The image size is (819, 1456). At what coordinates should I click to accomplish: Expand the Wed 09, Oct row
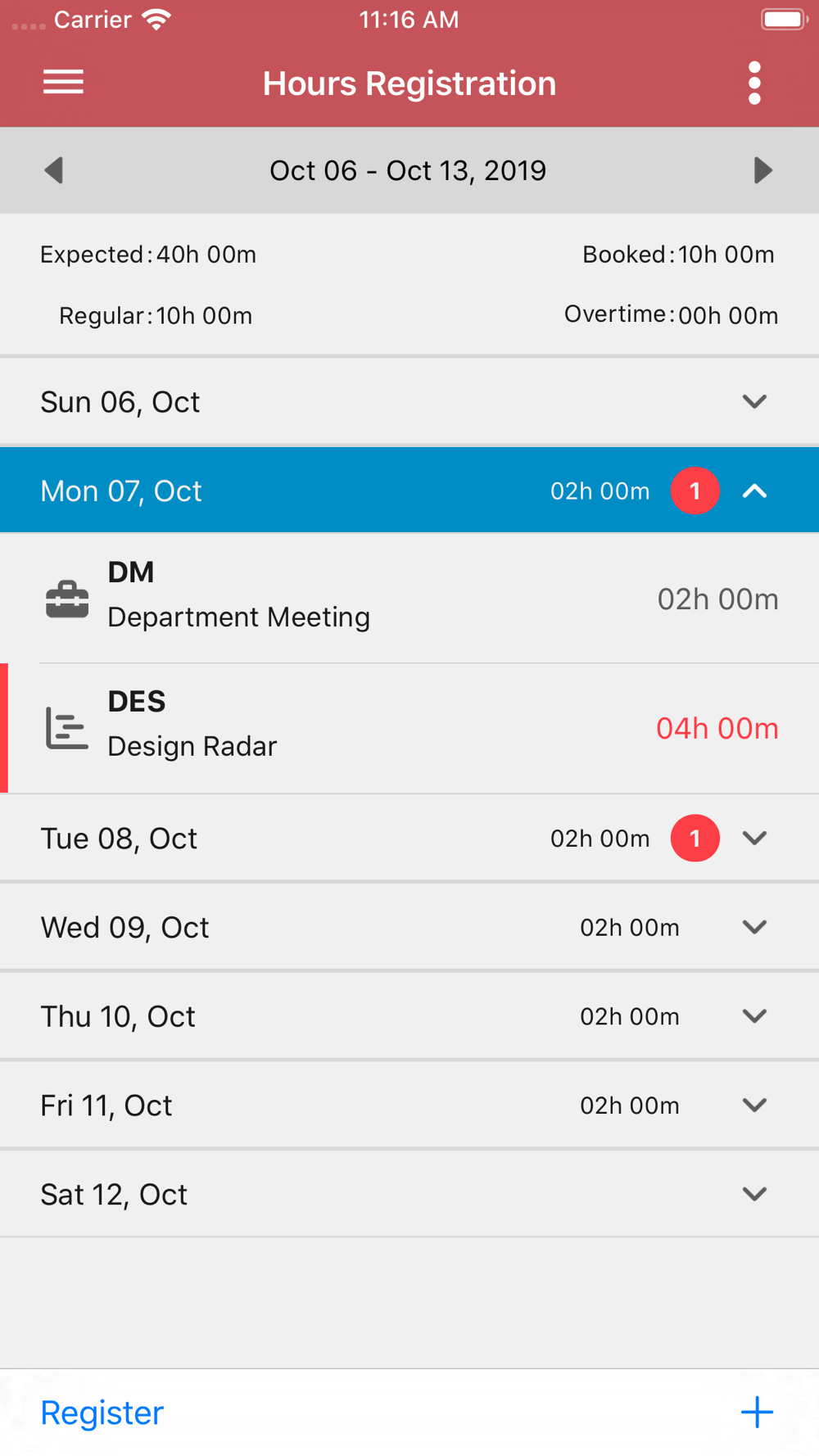click(x=409, y=928)
